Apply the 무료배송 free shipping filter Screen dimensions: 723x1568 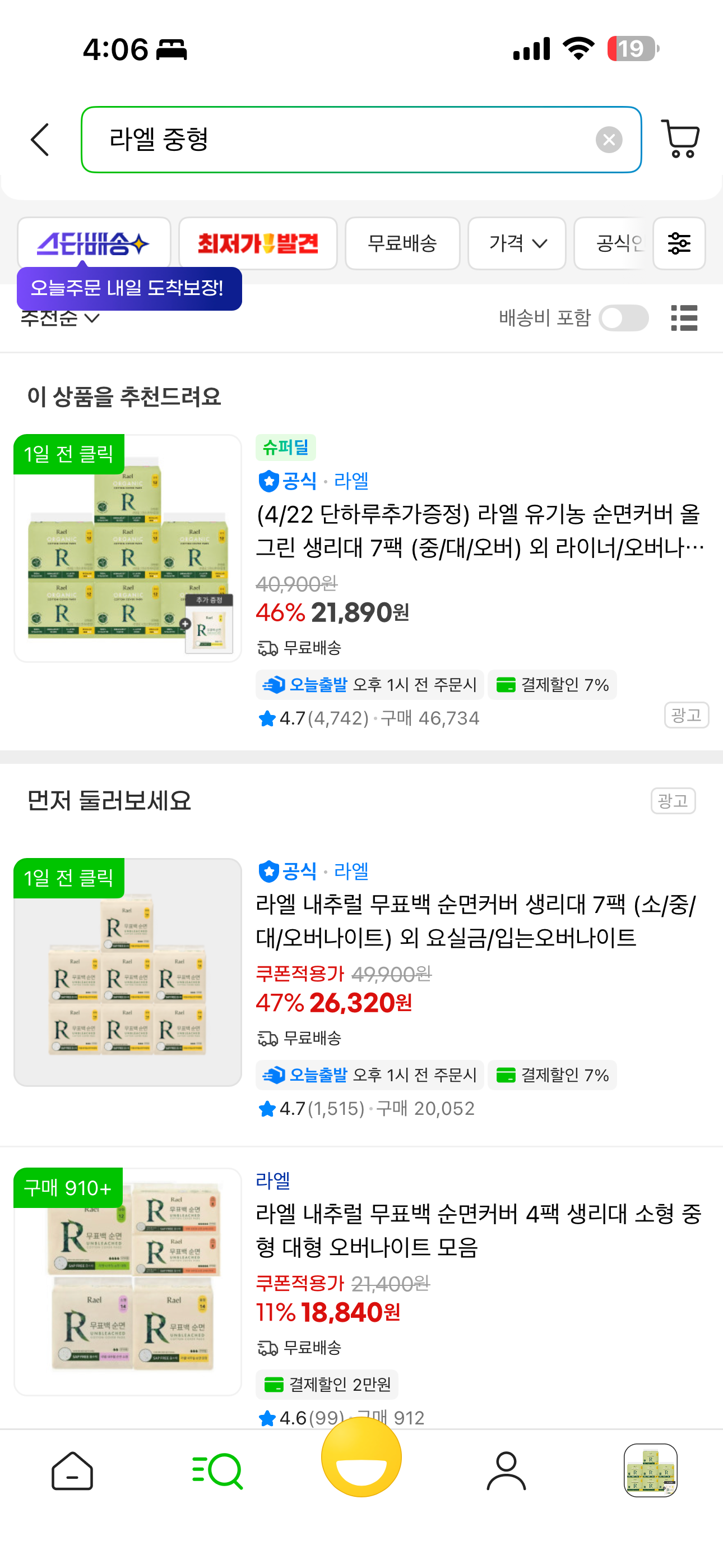click(402, 243)
